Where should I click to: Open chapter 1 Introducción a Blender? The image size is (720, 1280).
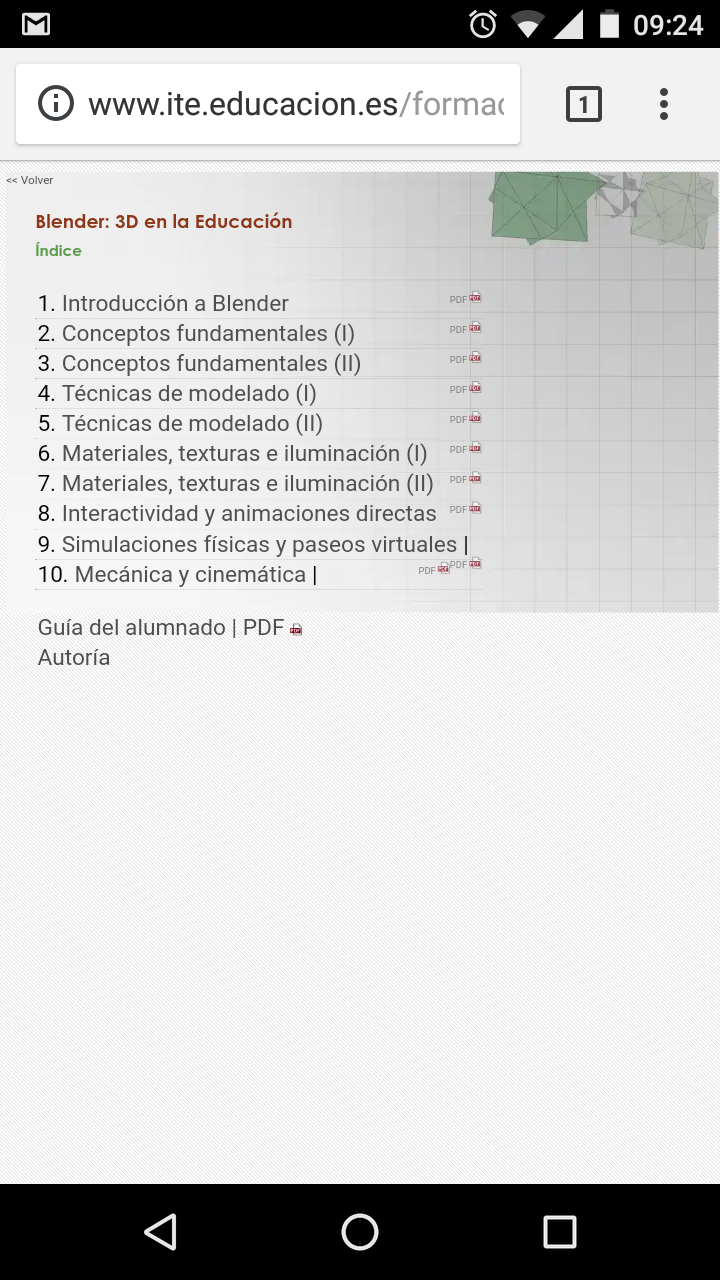click(x=175, y=304)
